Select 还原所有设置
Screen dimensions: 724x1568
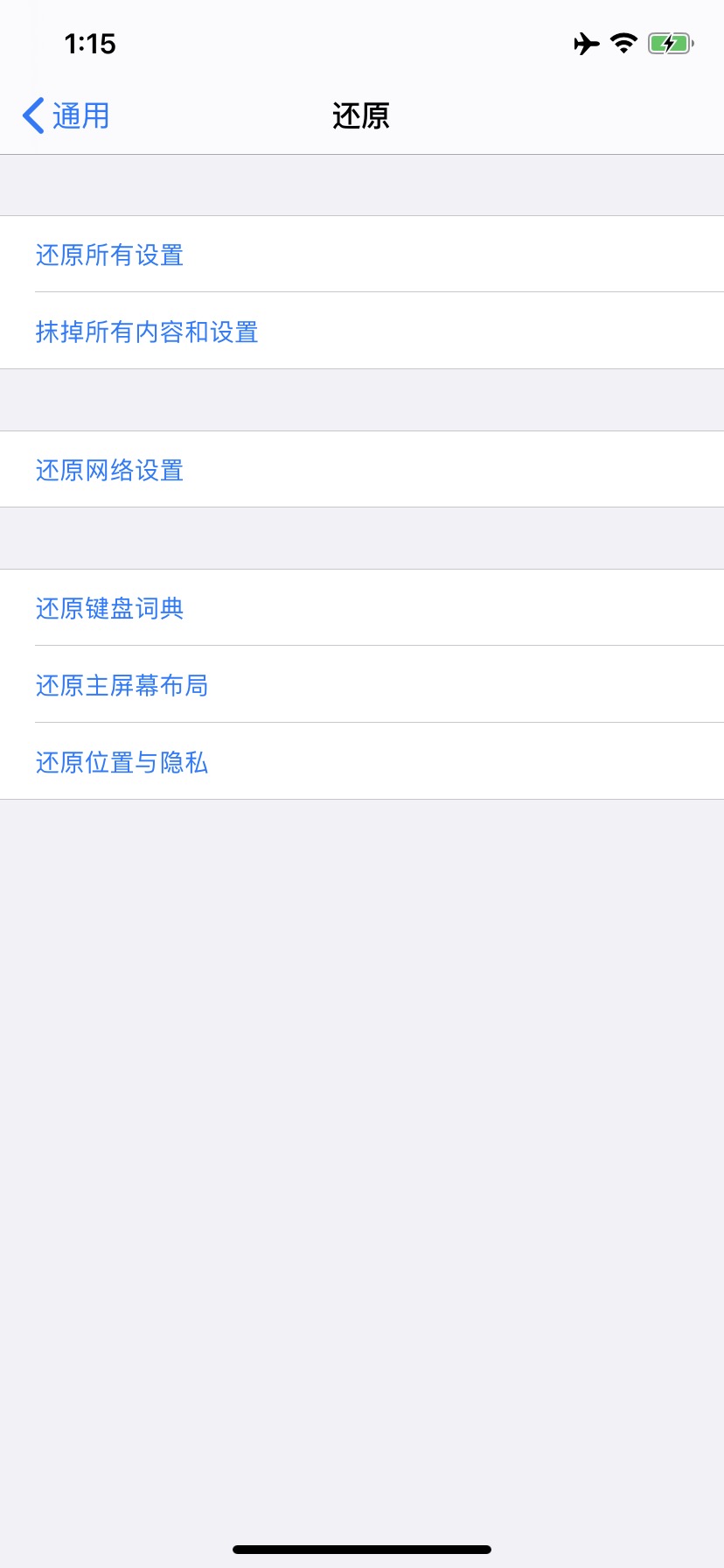tap(362, 254)
